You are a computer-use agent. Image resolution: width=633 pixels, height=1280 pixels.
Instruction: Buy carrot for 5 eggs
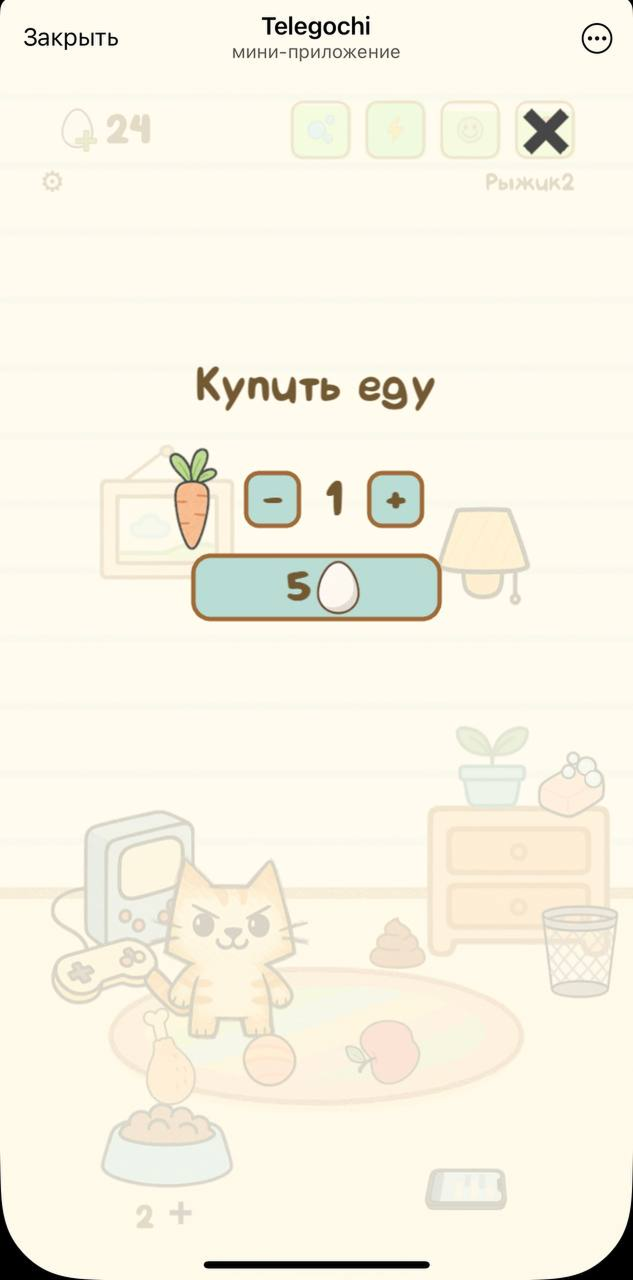(x=316, y=588)
